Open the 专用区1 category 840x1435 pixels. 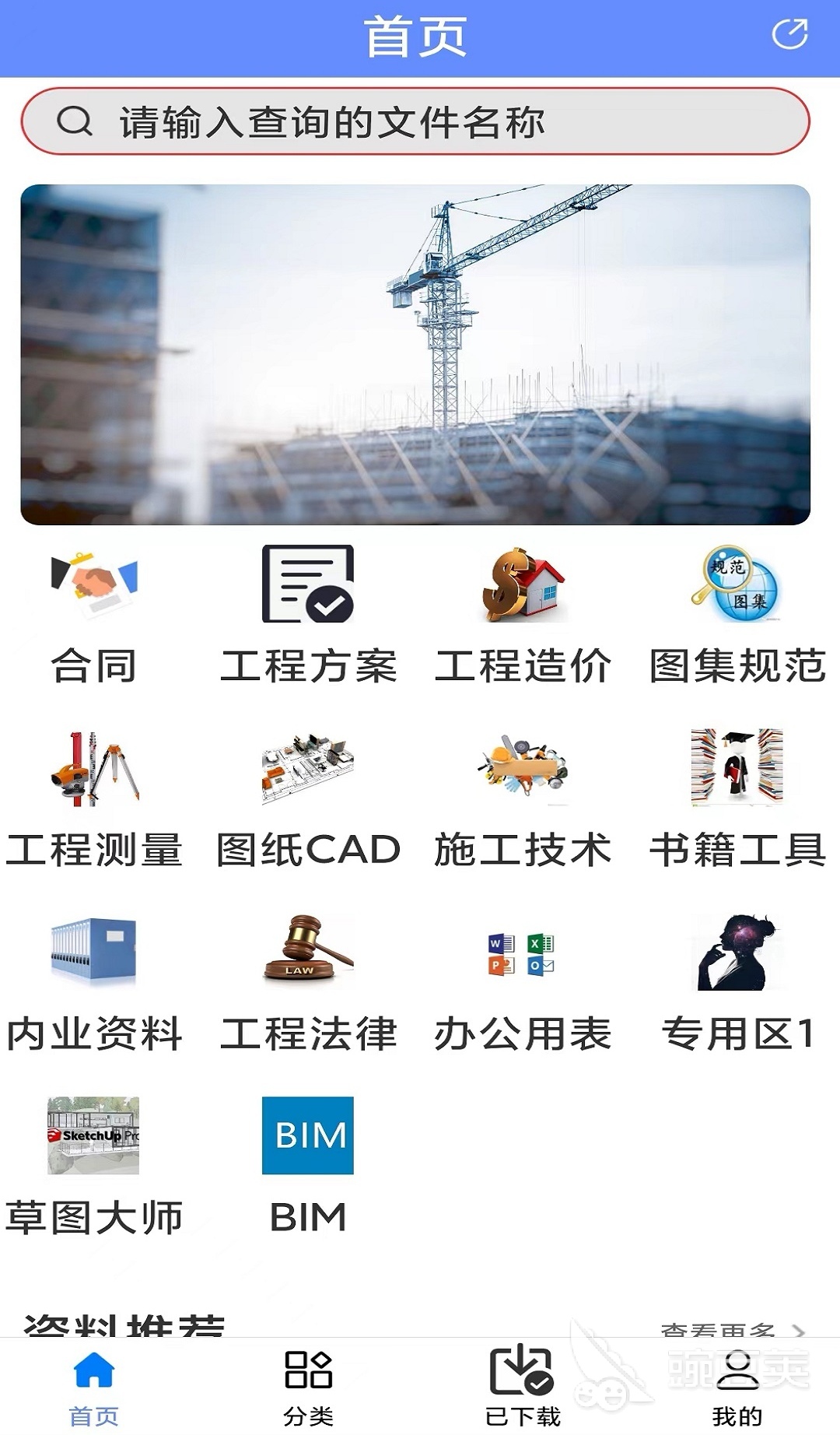(x=737, y=984)
